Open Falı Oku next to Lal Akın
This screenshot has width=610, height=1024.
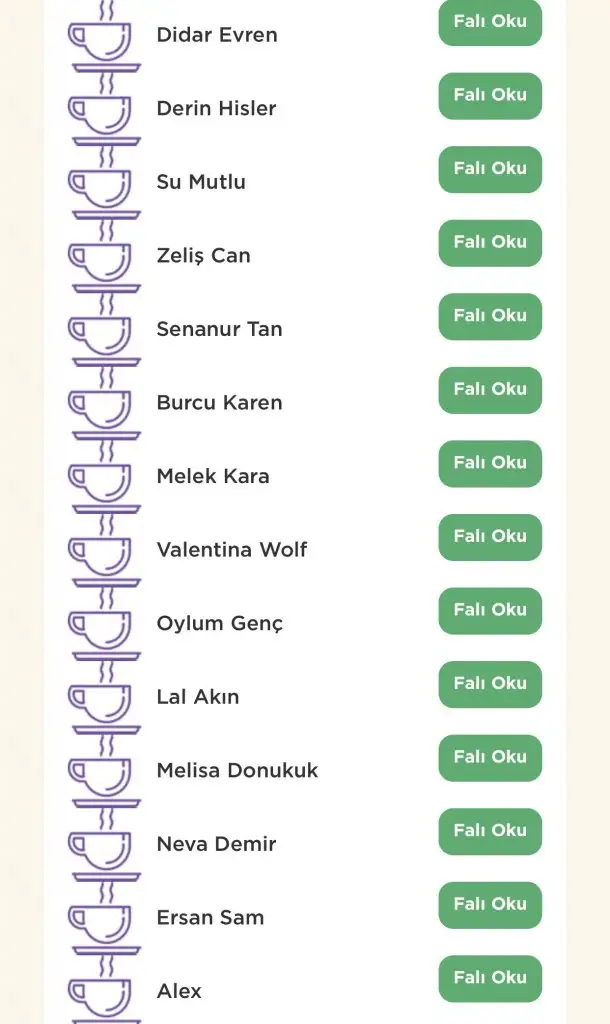tap(490, 683)
